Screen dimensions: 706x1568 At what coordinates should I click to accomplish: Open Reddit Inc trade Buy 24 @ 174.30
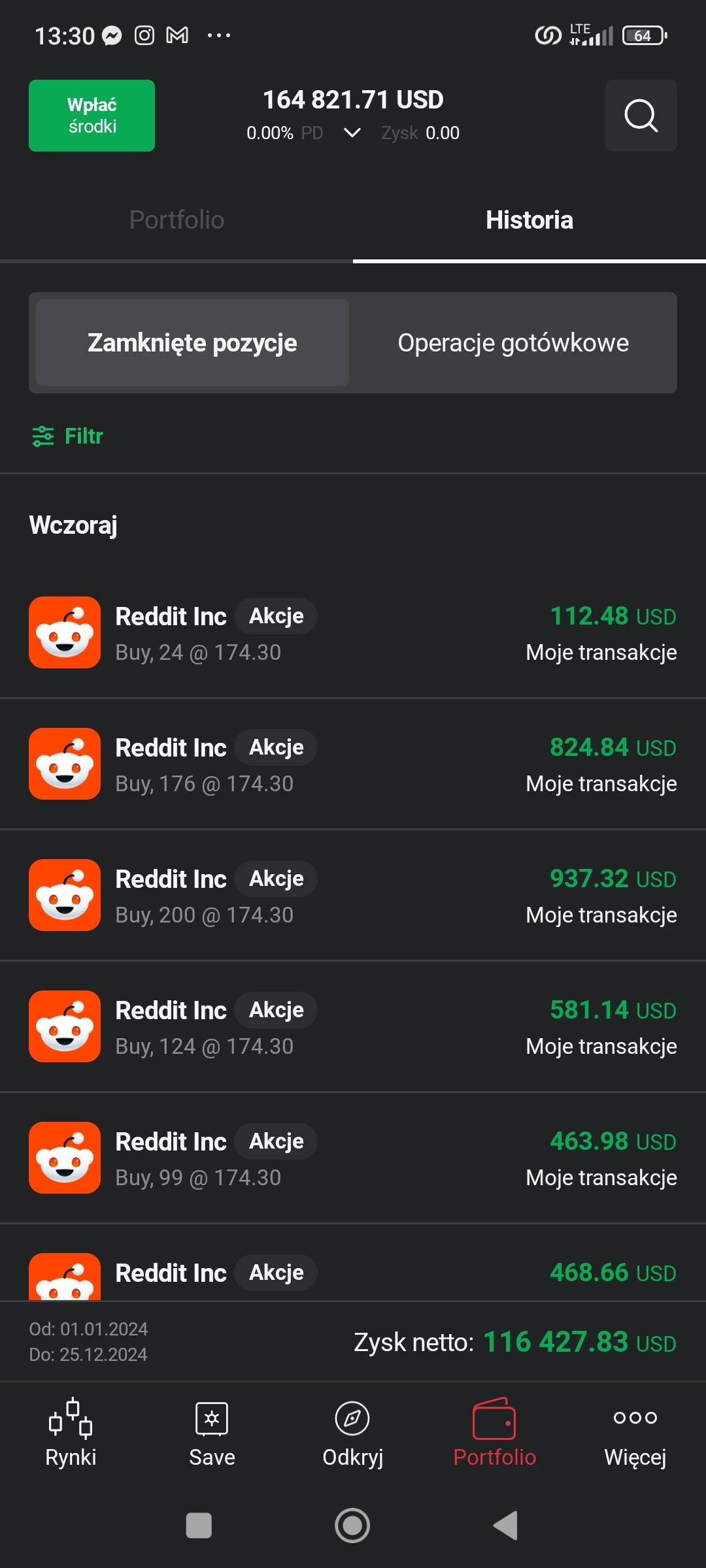coord(353,632)
